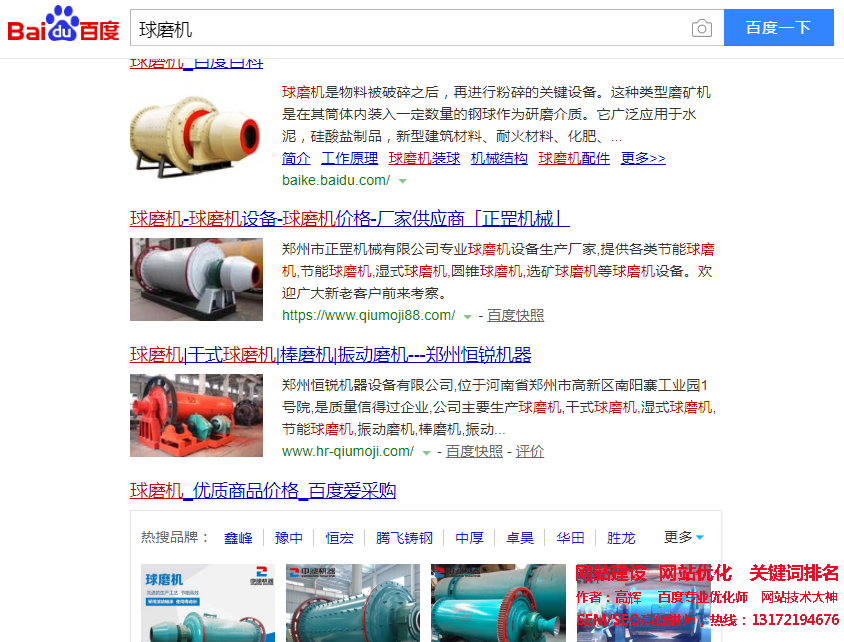The height and width of the screenshot is (642, 844).
Task: Open the 工作原理 sublink
Action: 349,158
